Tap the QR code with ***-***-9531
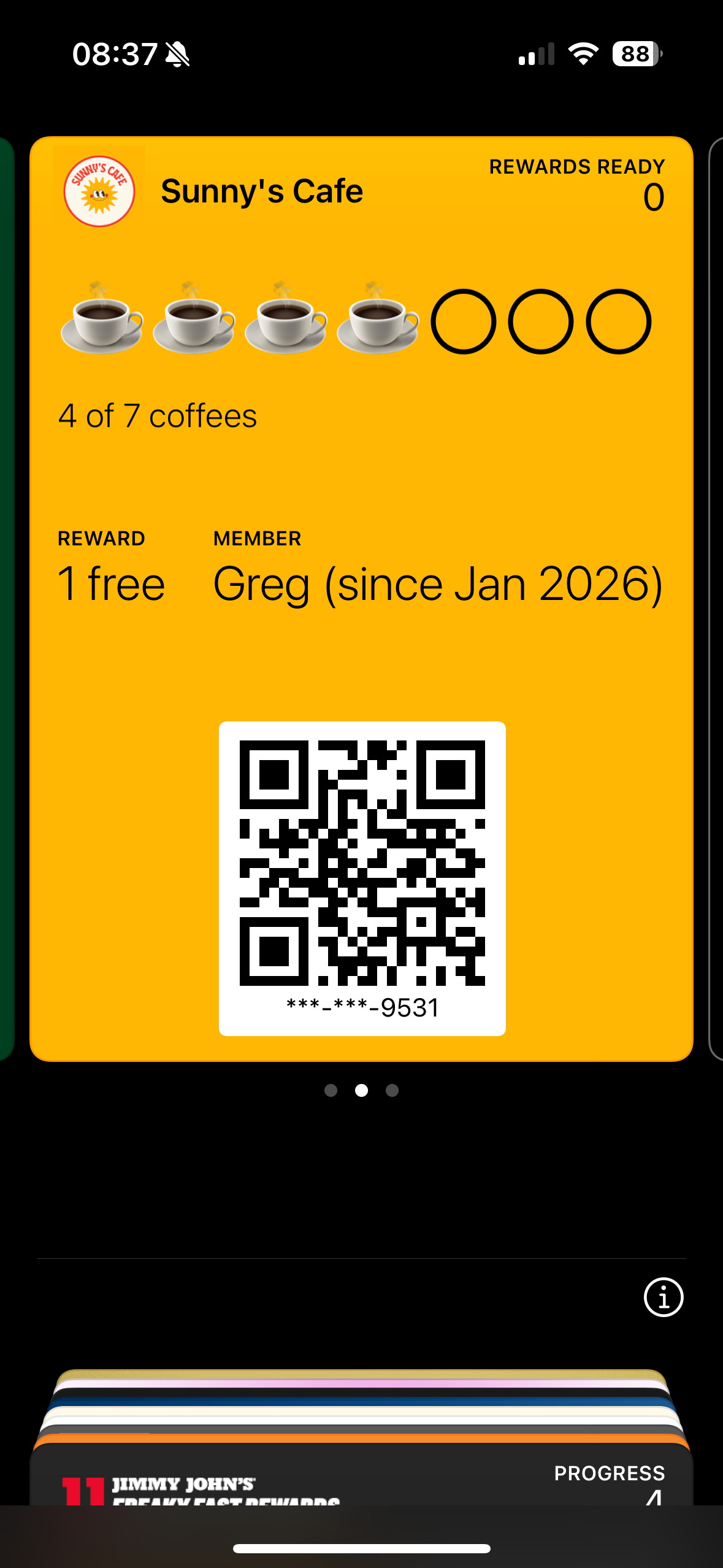This screenshot has height=1568, width=723. pyautogui.click(x=361, y=871)
